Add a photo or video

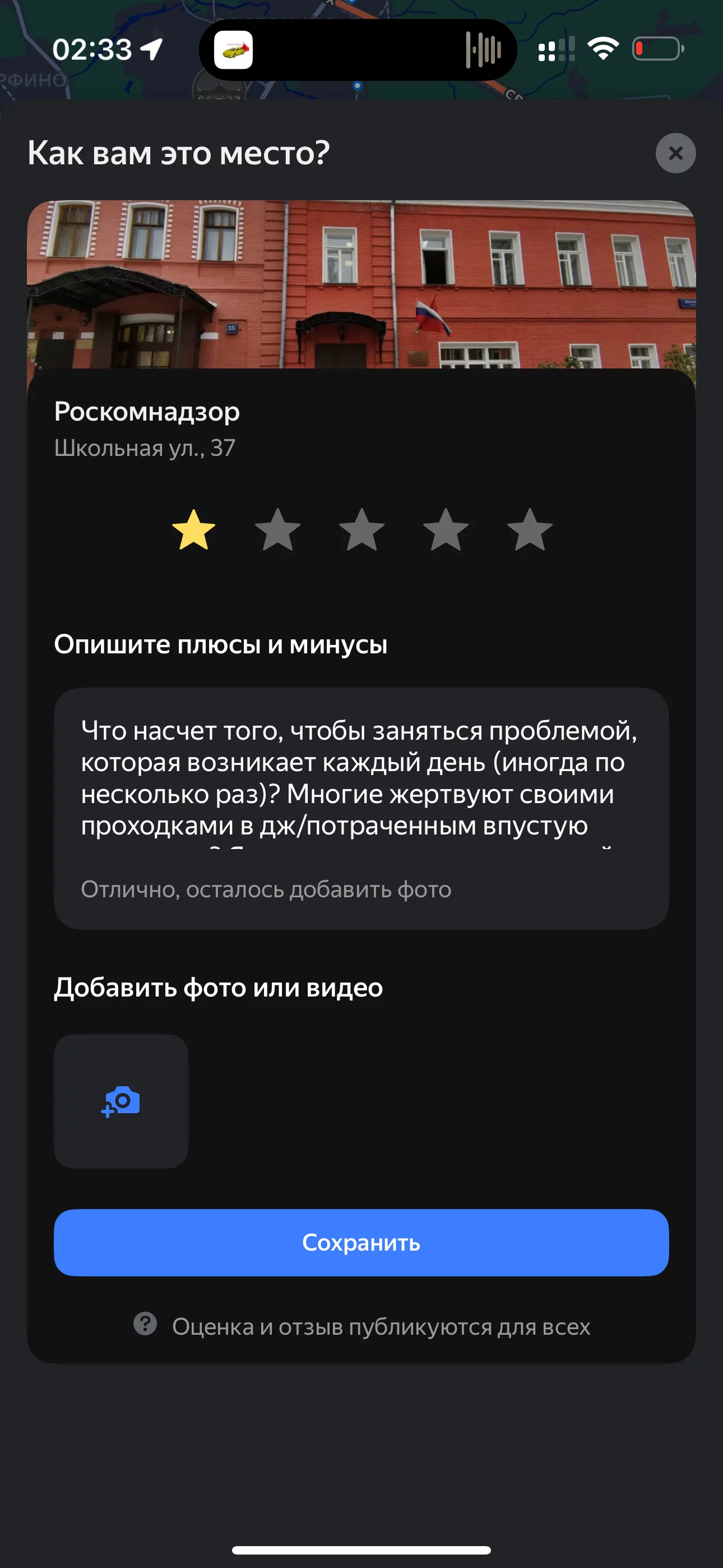point(121,1101)
